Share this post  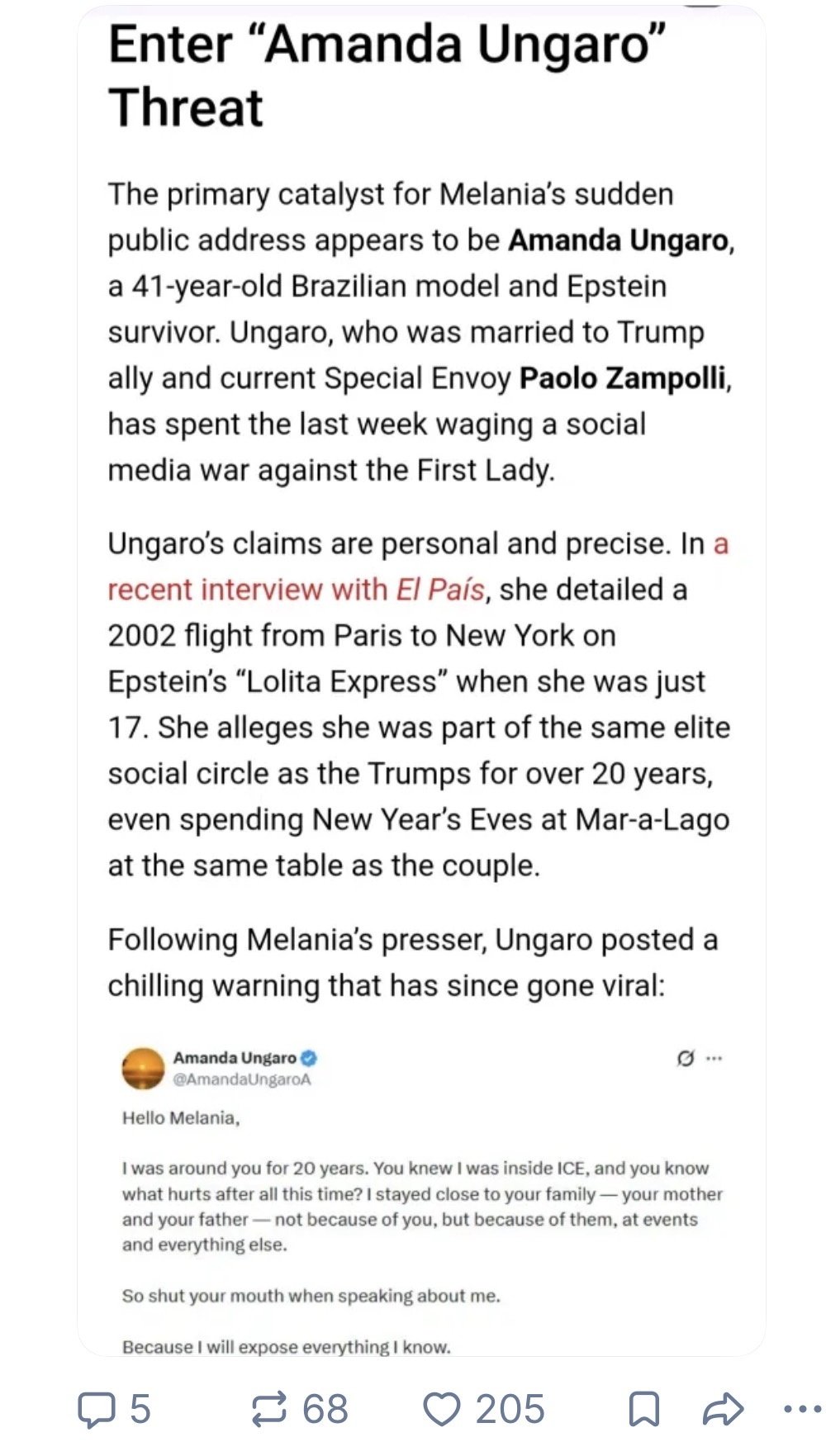pyautogui.click(x=723, y=1410)
